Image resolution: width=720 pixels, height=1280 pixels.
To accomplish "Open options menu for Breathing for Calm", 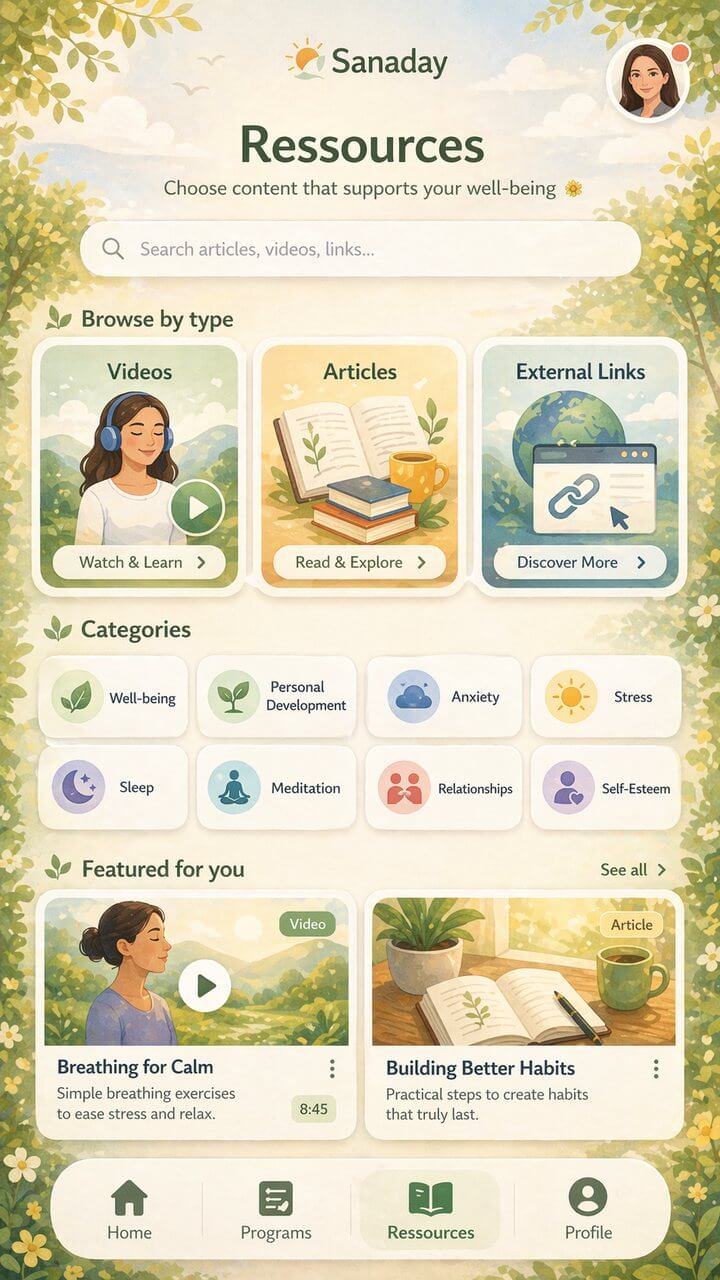I will click(x=332, y=1069).
